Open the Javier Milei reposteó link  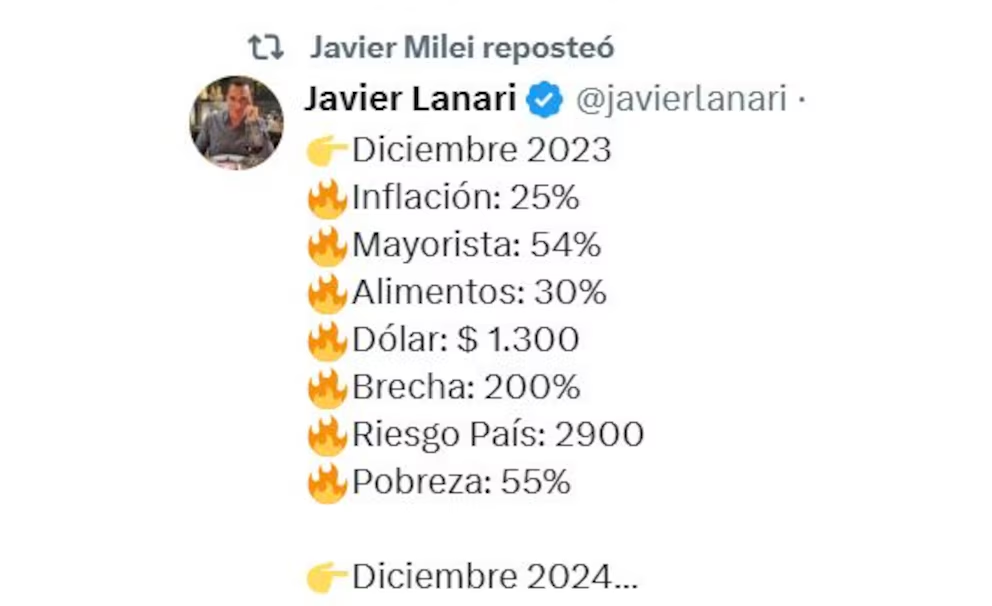point(461,47)
